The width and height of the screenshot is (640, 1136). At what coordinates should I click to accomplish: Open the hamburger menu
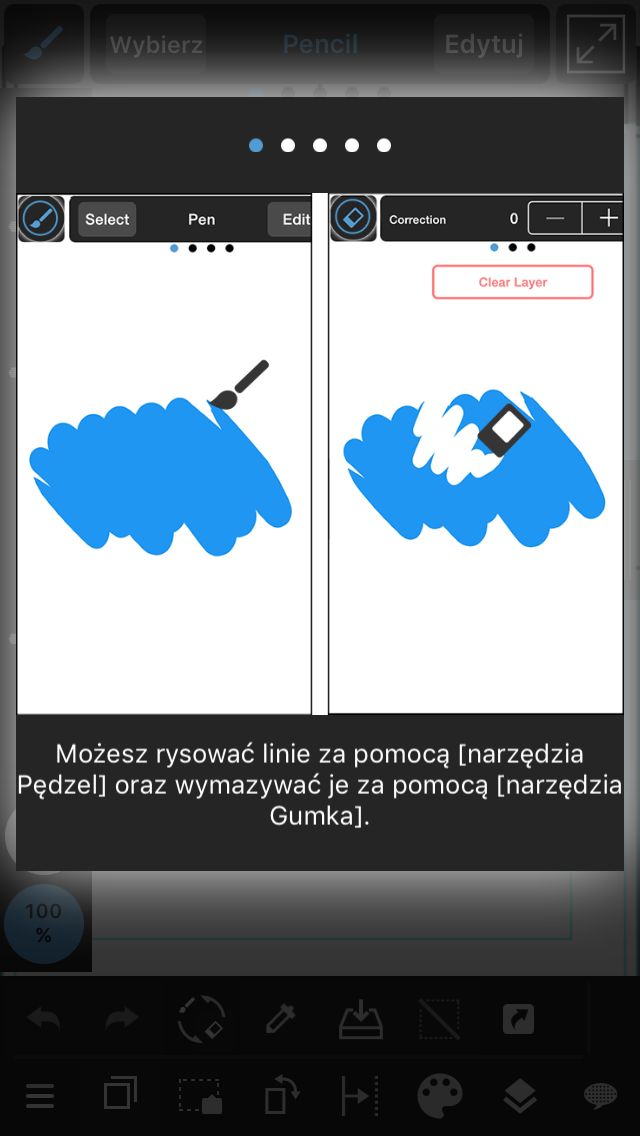(x=40, y=1095)
